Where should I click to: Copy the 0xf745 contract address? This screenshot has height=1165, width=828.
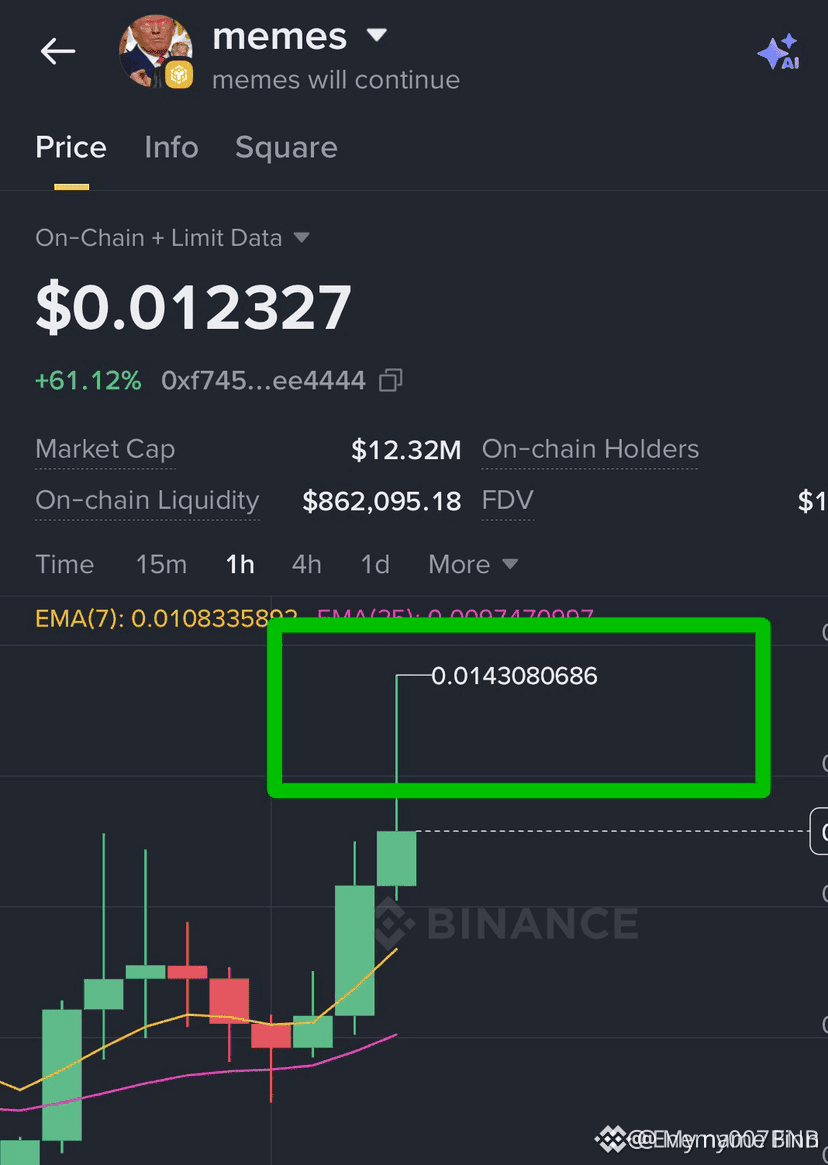point(390,380)
